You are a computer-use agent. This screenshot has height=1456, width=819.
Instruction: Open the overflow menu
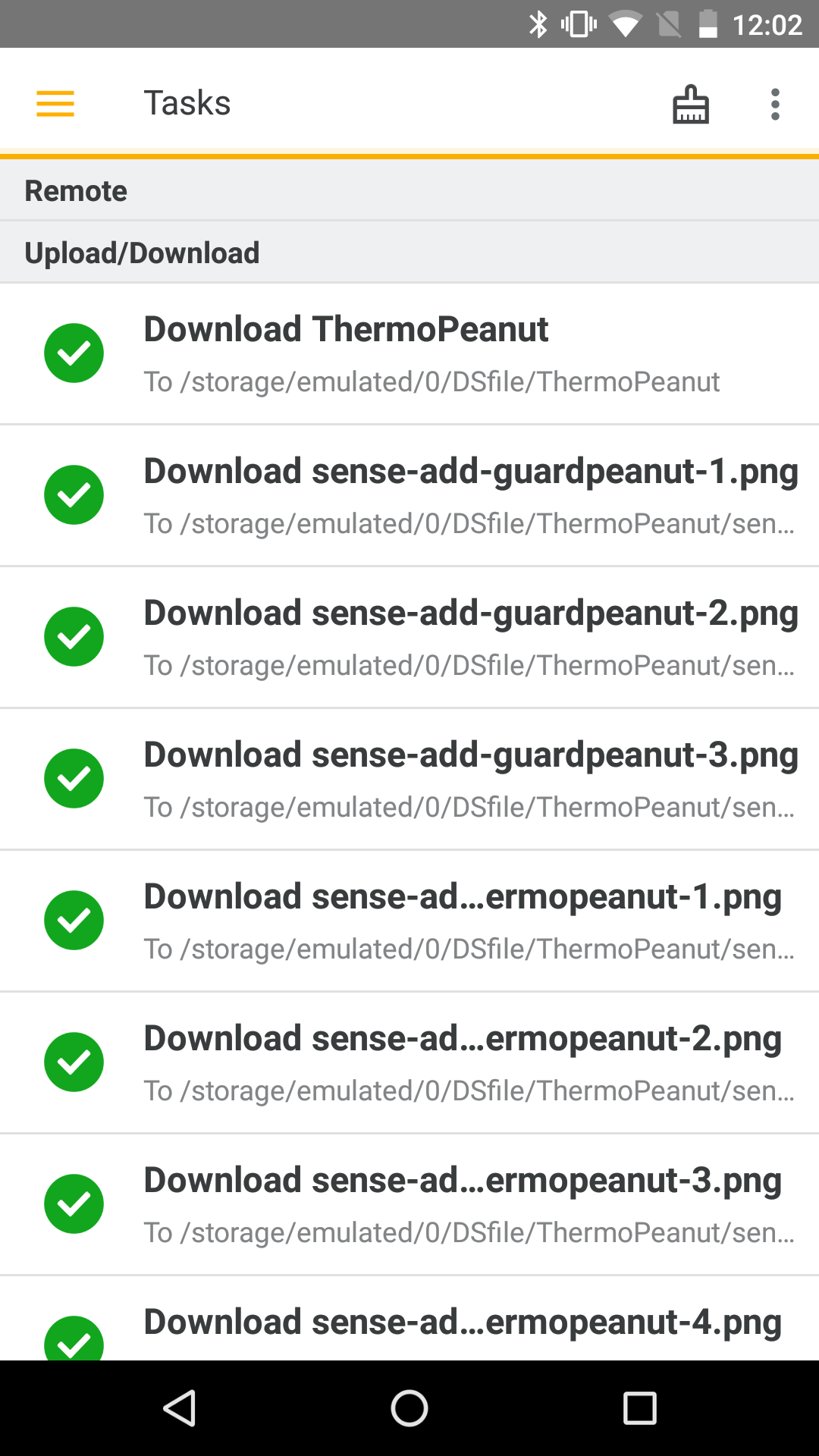tap(774, 104)
